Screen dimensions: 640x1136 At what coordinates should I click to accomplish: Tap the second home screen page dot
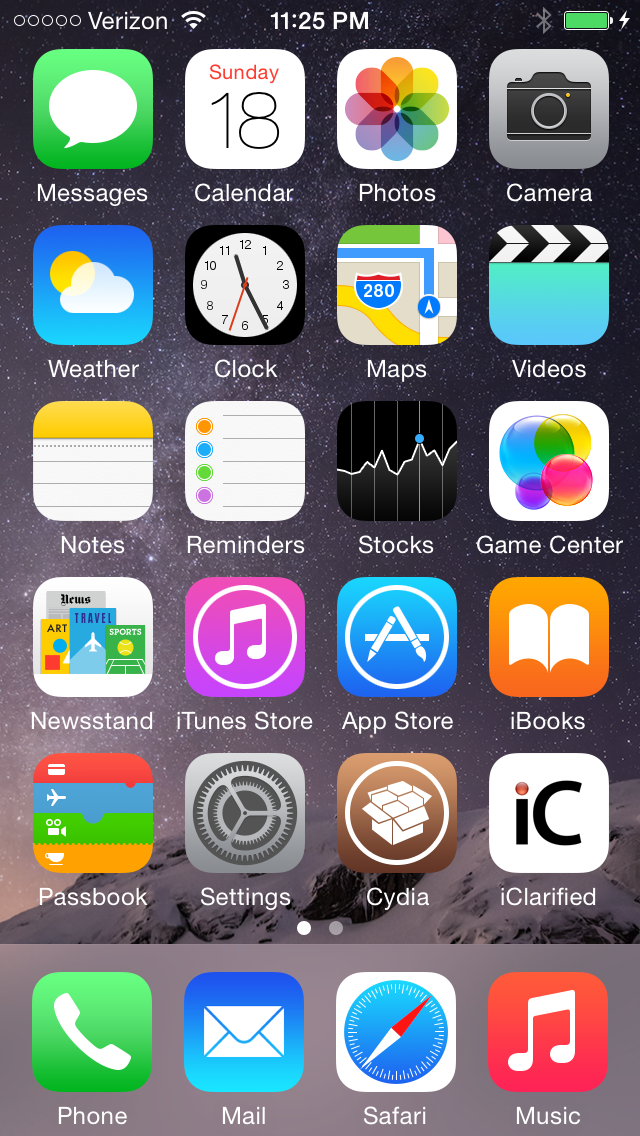click(x=336, y=928)
